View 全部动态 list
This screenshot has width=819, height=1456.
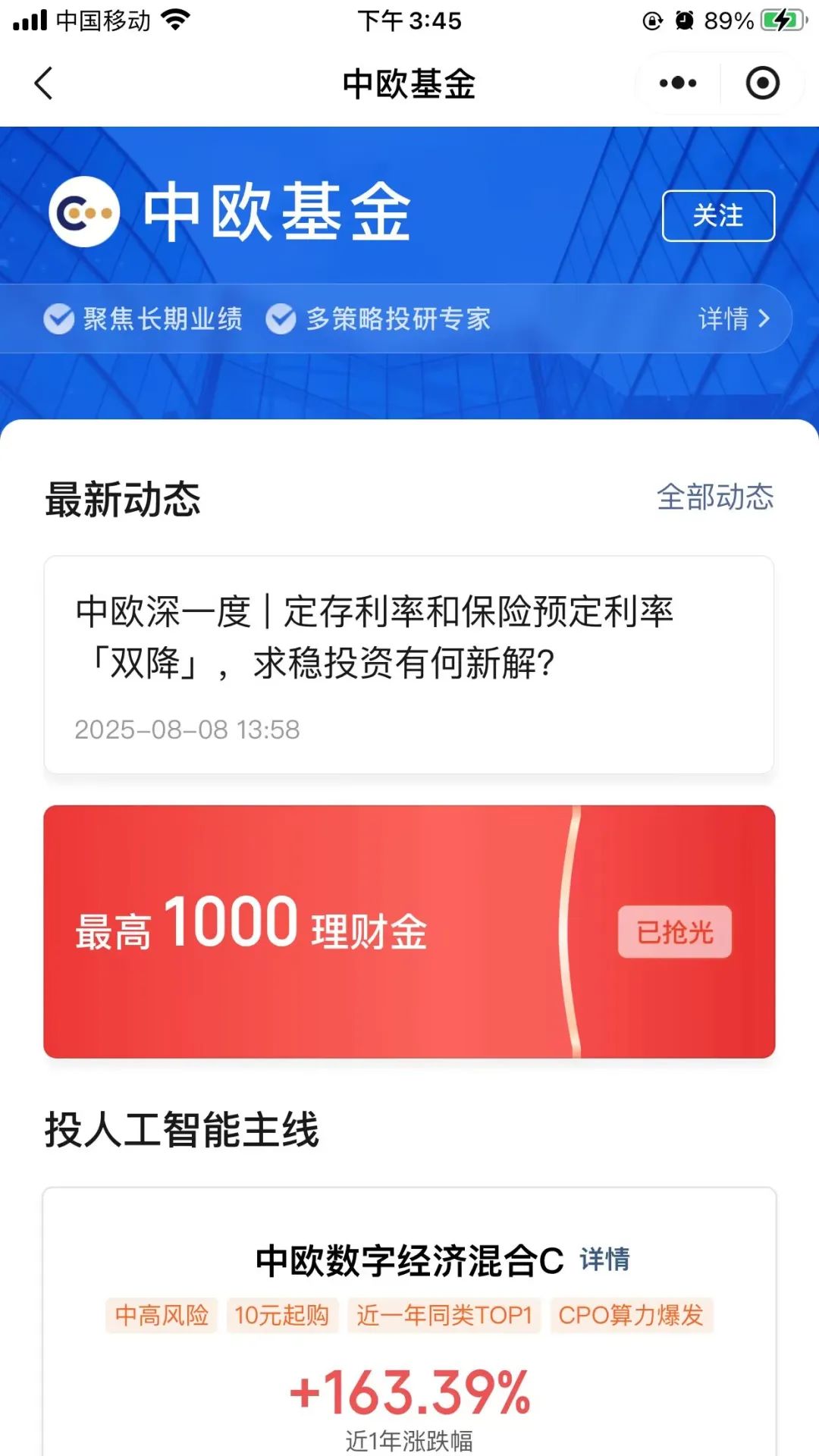[x=714, y=497]
